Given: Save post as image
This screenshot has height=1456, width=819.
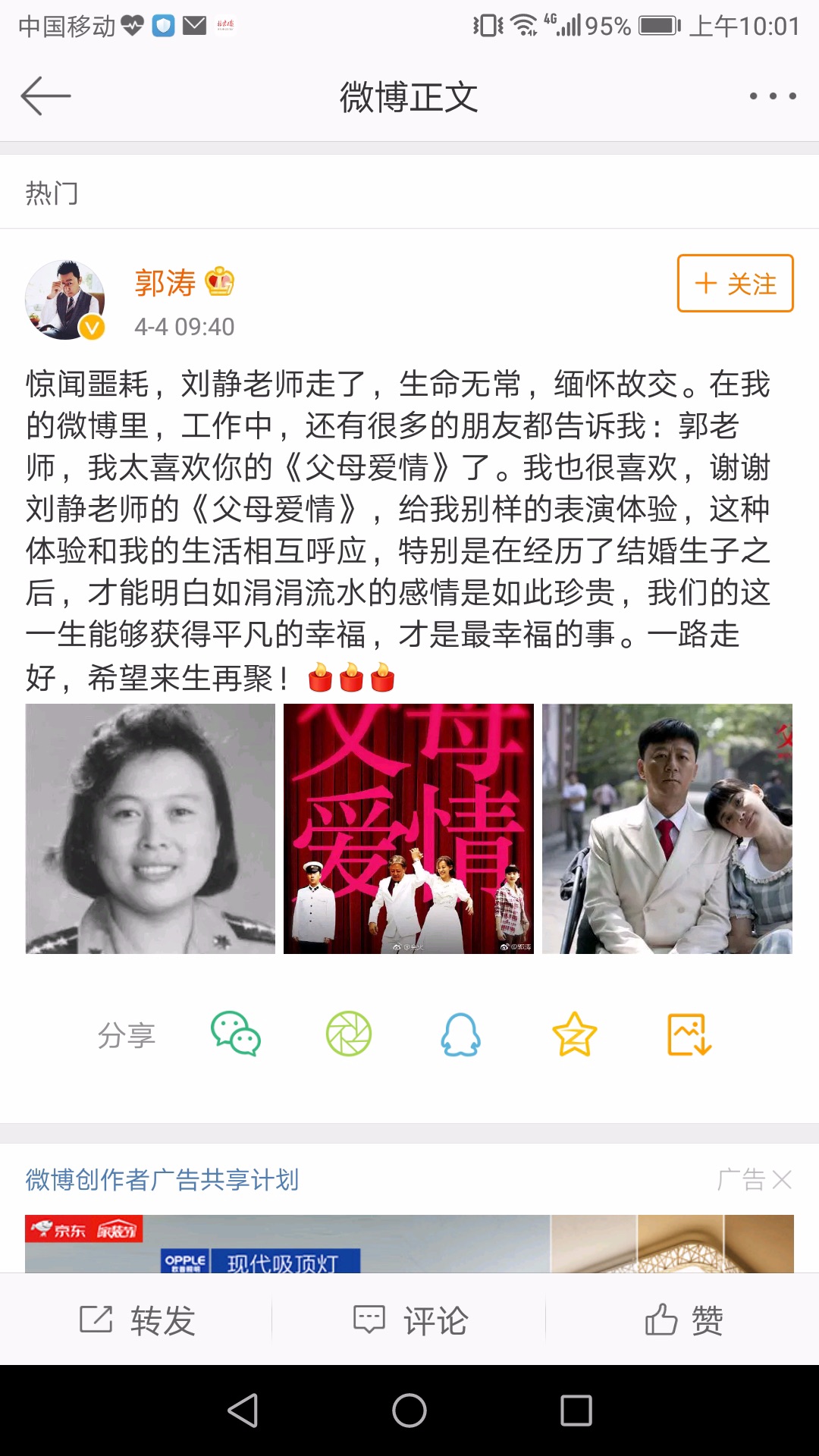Looking at the screenshot, I should [689, 1034].
